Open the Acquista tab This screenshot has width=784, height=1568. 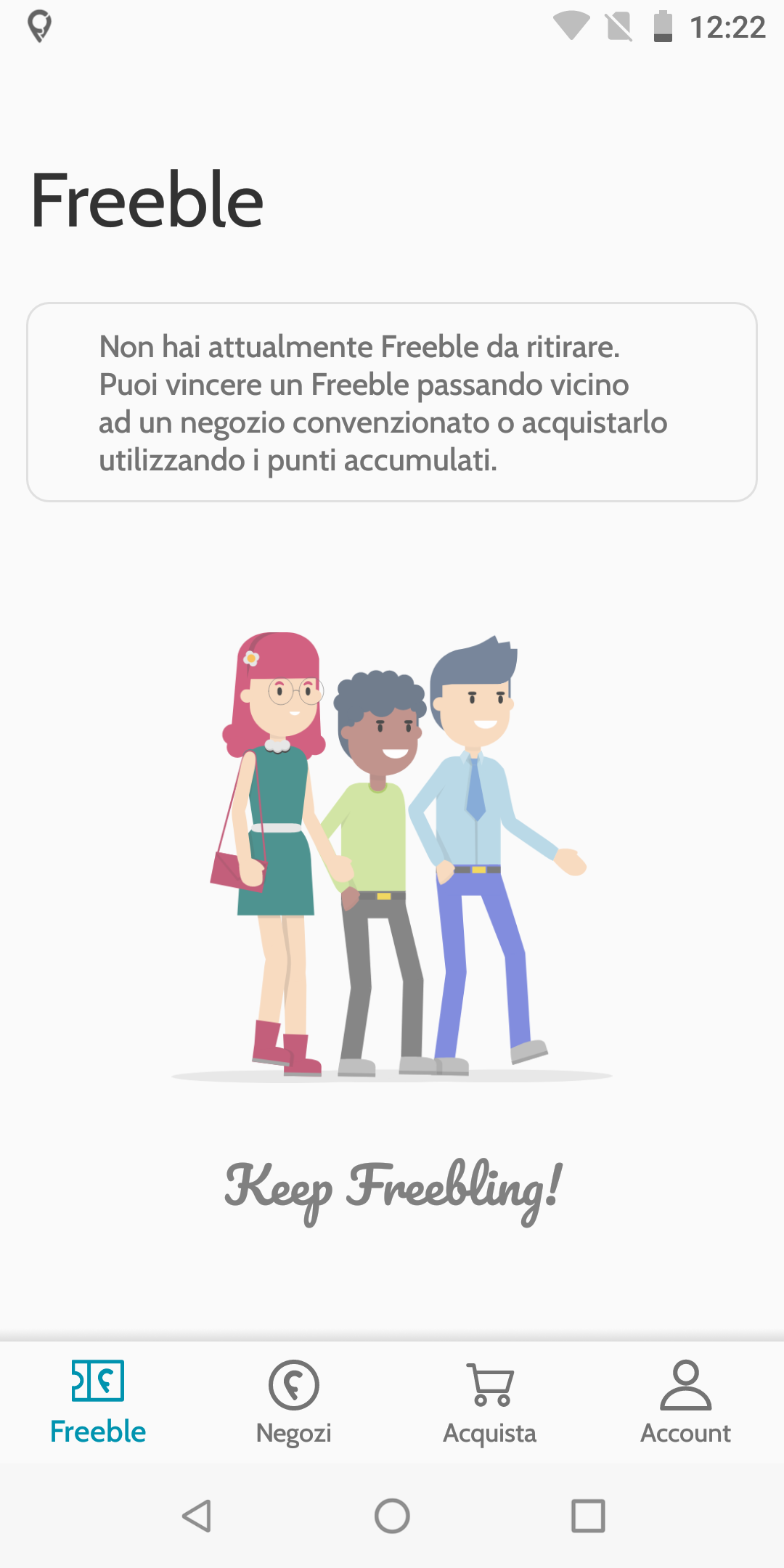point(490,1402)
